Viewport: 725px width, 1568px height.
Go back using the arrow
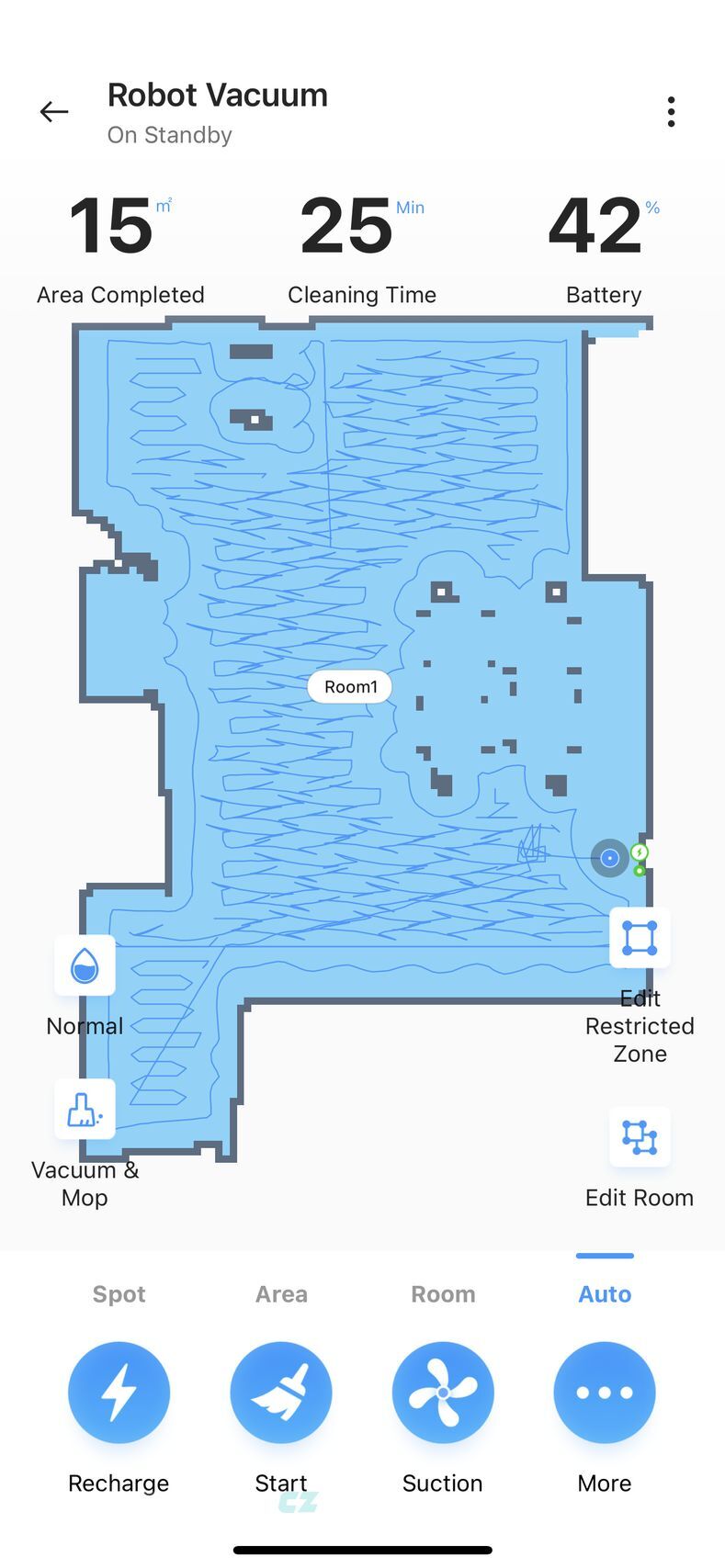tap(54, 112)
